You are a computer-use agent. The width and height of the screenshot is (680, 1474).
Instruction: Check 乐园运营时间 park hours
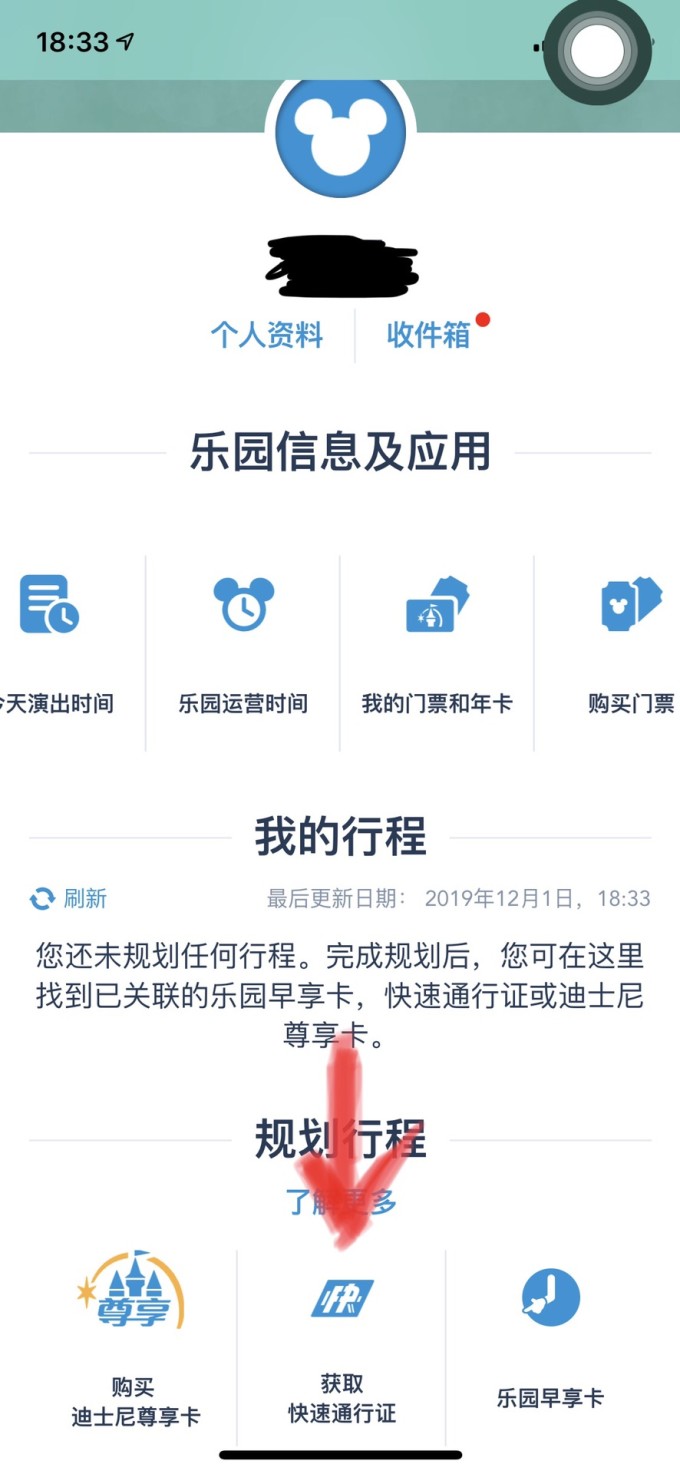(x=243, y=650)
